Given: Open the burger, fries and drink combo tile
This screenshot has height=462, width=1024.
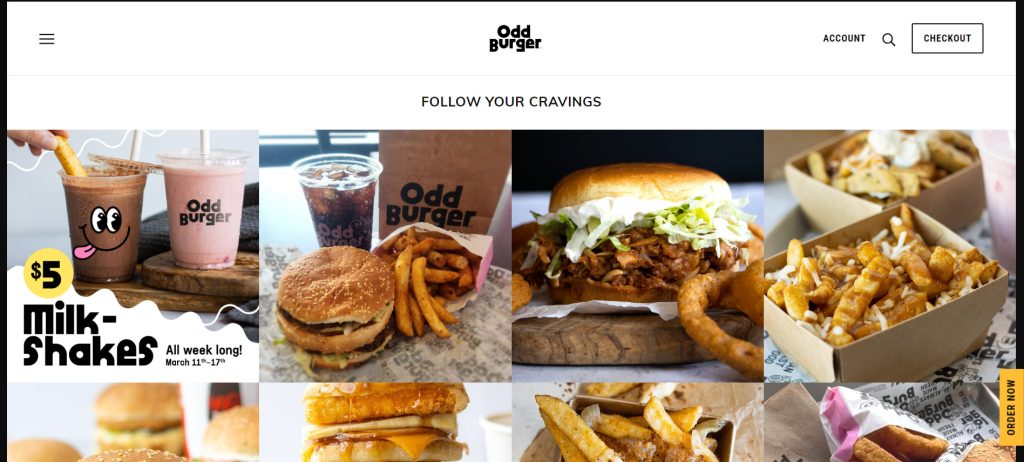Looking at the screenshot, I should (385, 255).
